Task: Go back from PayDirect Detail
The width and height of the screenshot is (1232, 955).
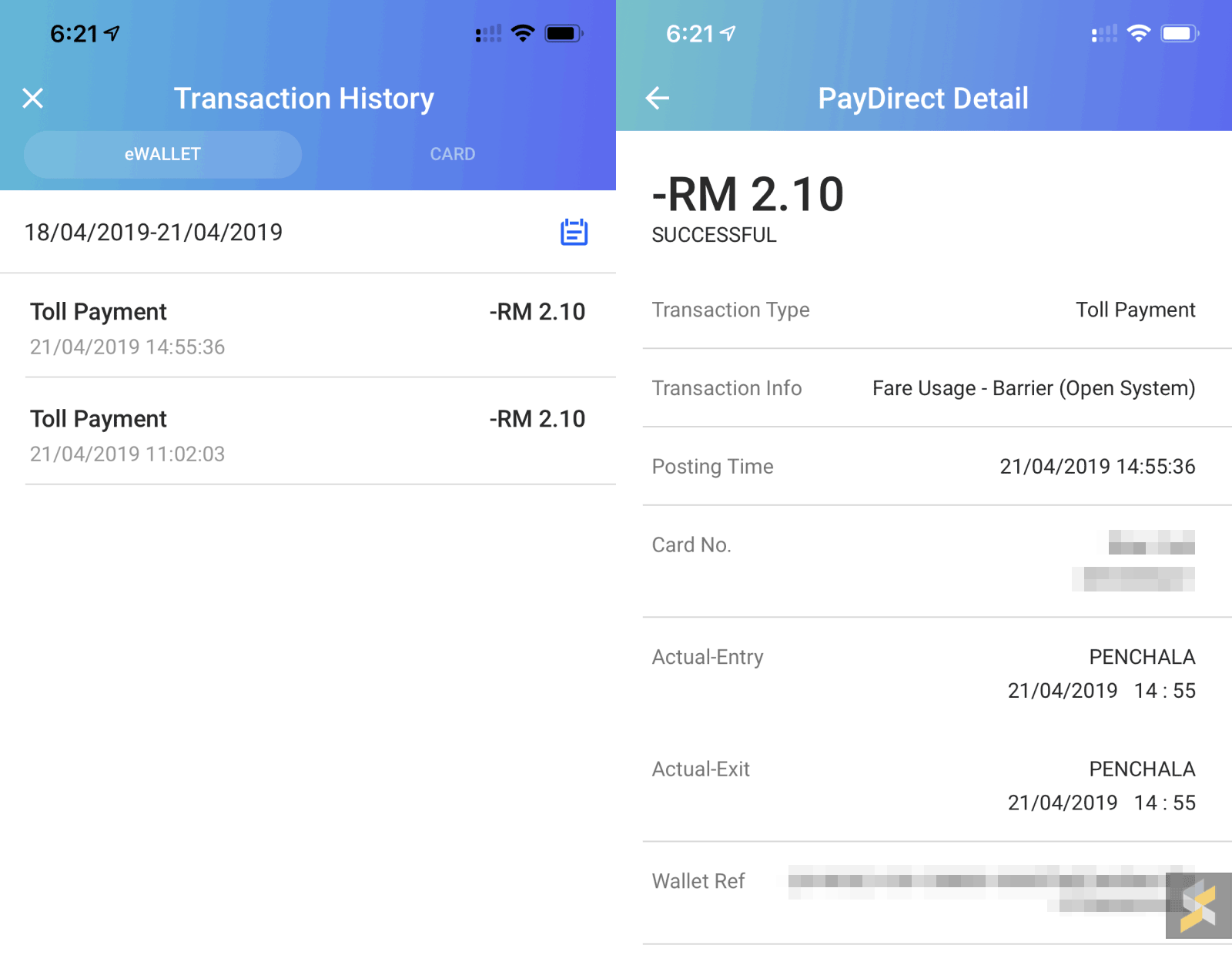Action: point(657,98)
